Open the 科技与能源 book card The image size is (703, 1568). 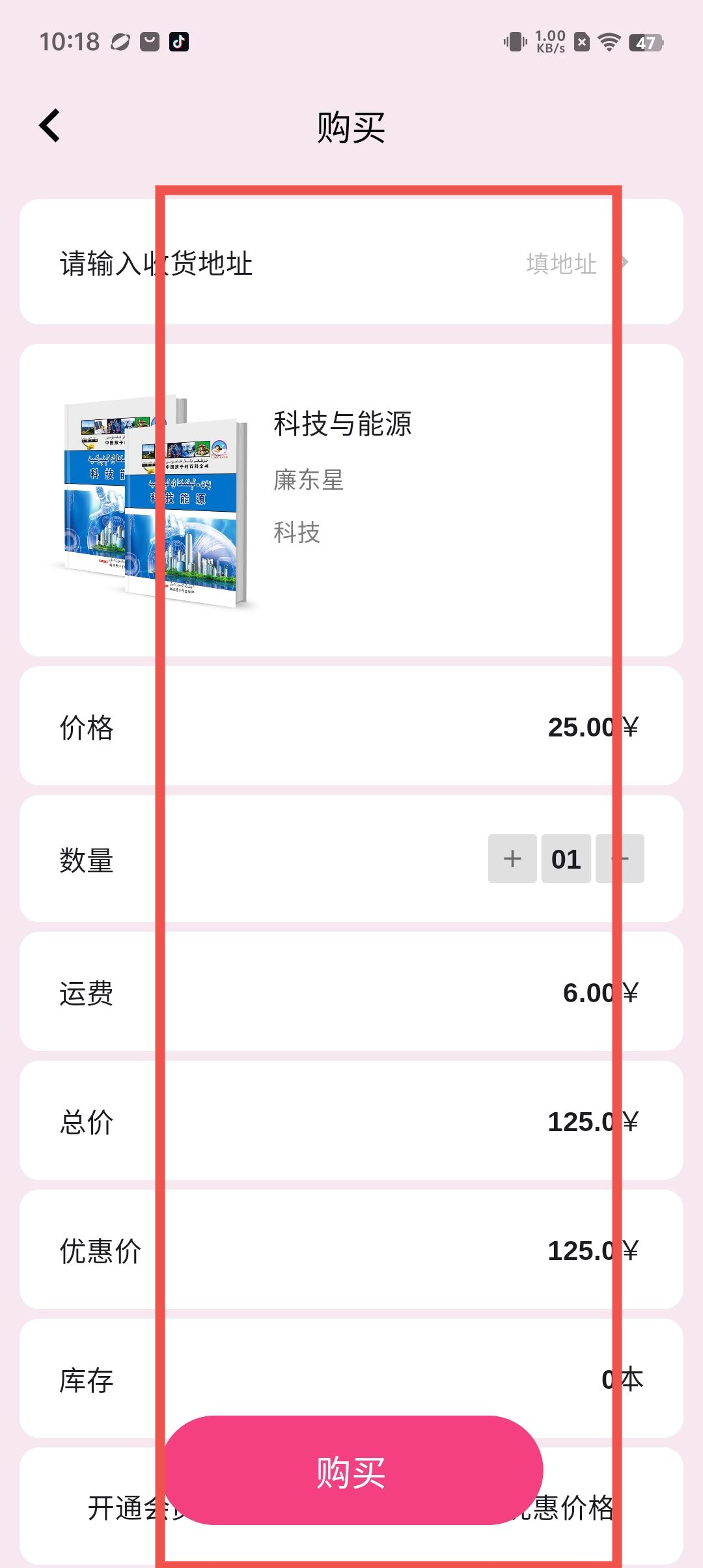pos(351,499)
